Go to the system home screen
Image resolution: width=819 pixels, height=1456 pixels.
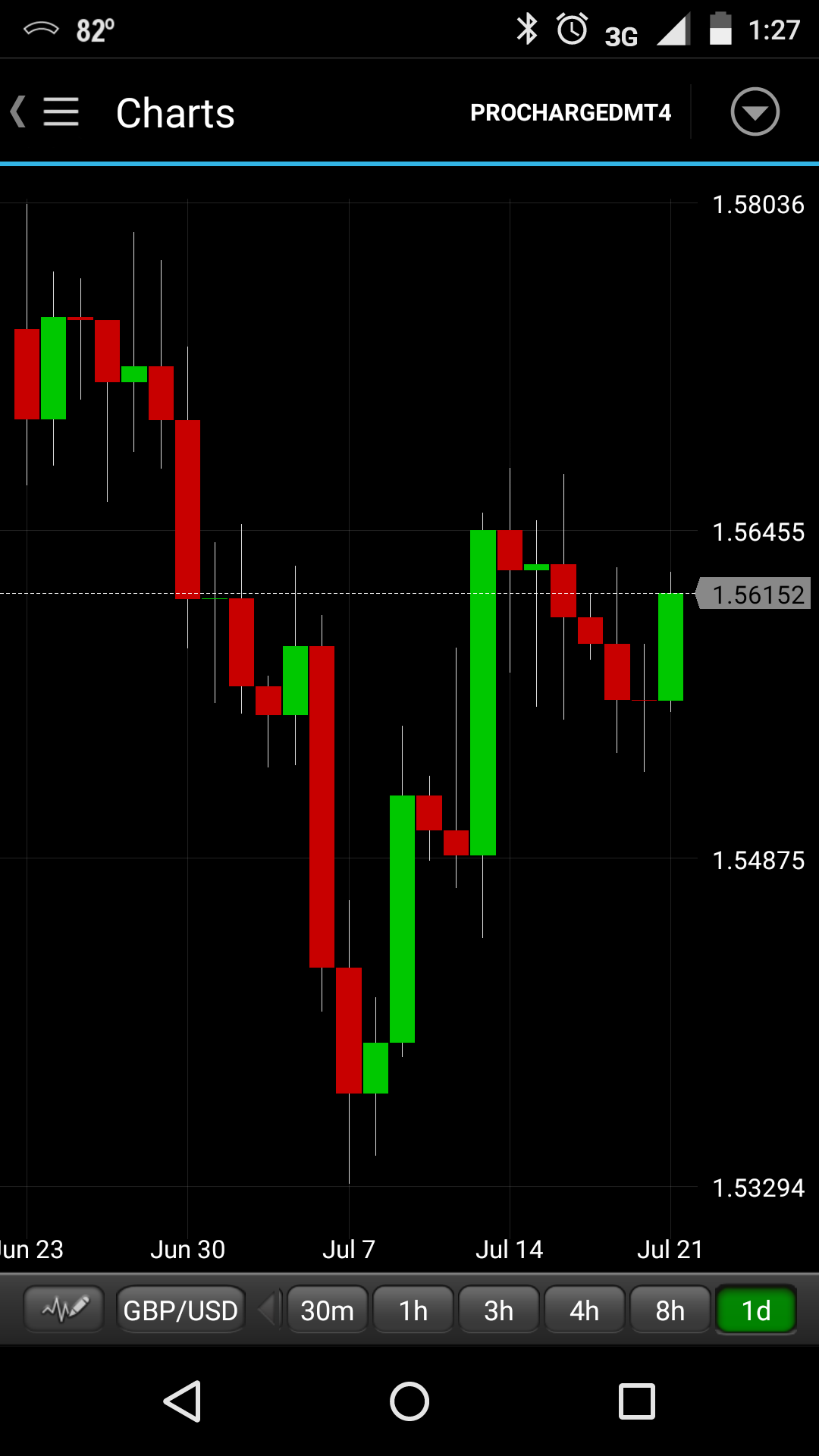click(x=409, y=1401)
